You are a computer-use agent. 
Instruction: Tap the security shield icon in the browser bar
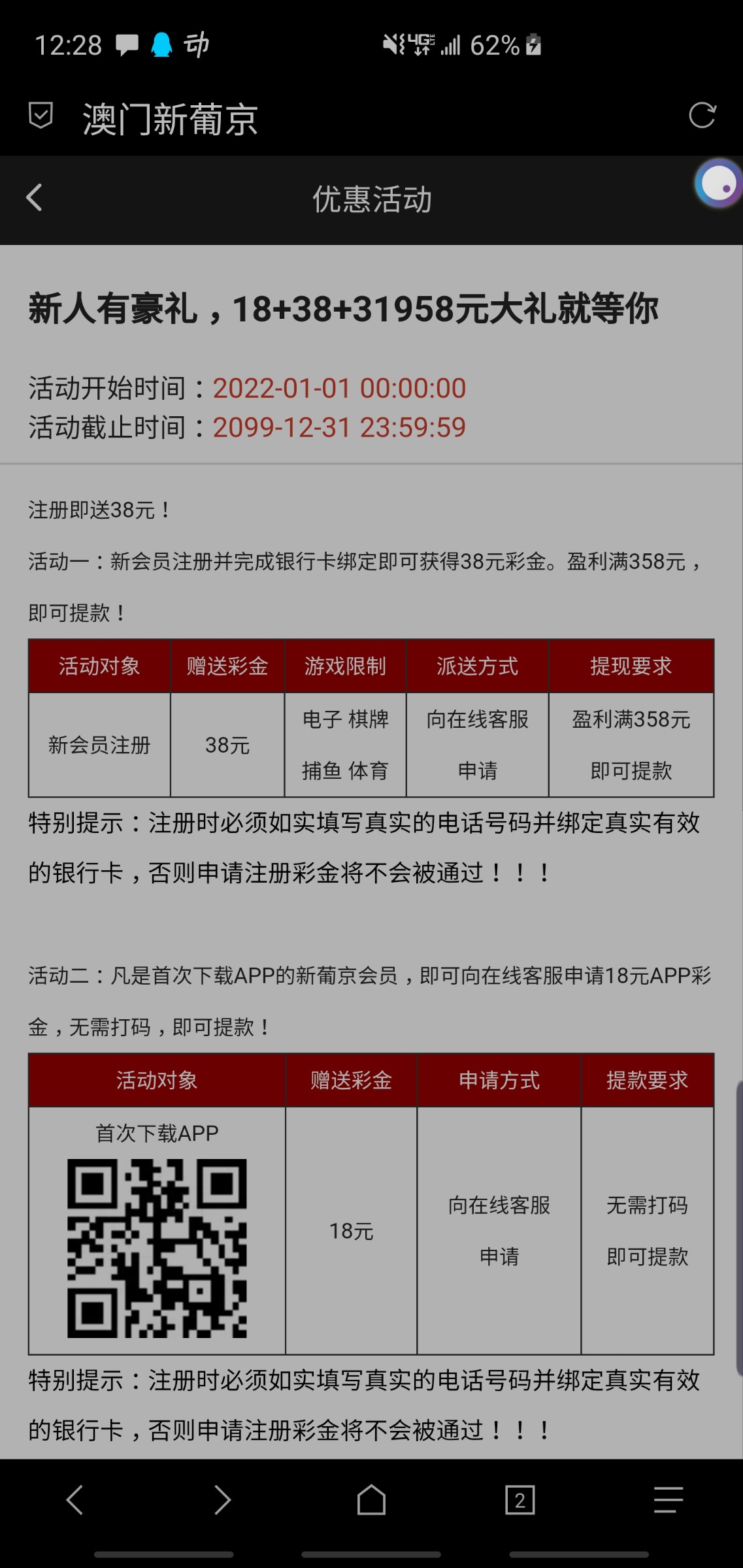pos(41,115)
